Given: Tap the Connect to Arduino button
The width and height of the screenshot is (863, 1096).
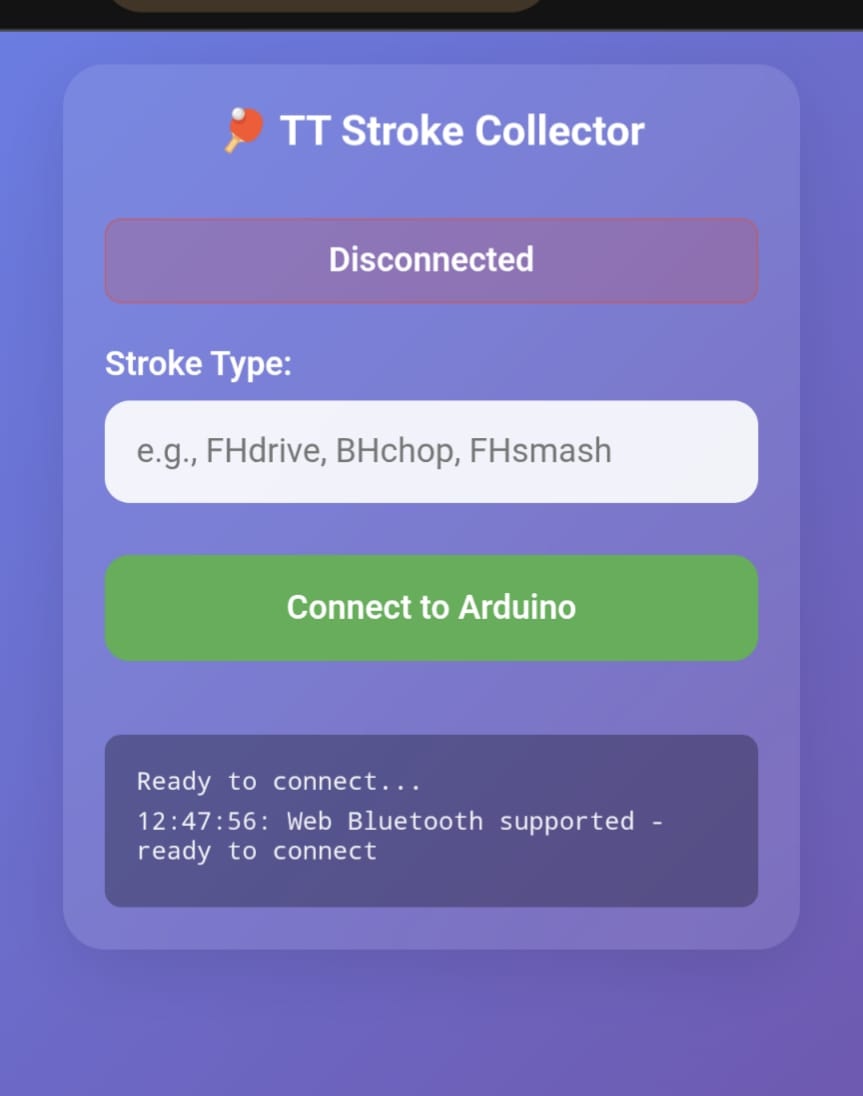Looking at the screenshot, I should (431, 607).
